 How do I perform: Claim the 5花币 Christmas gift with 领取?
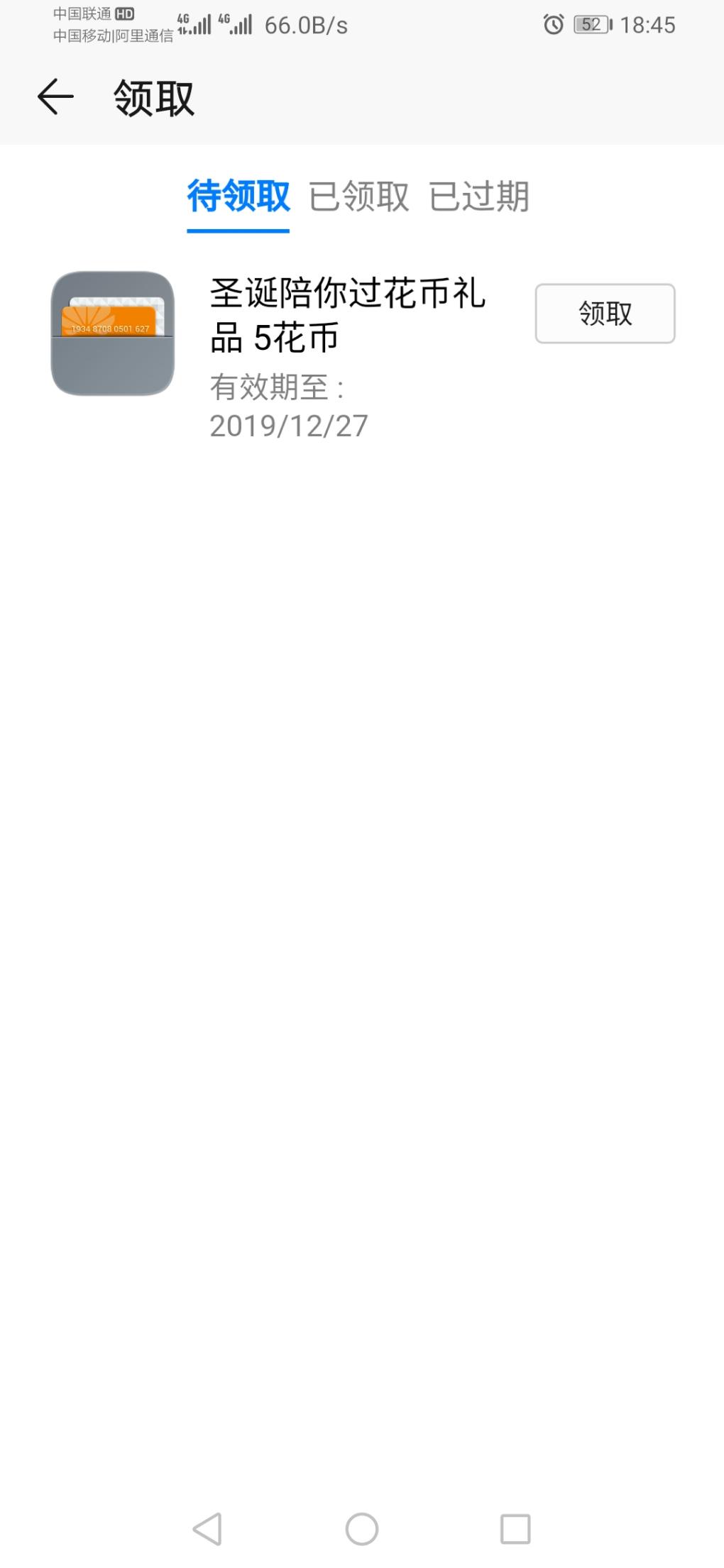[604, 314]
